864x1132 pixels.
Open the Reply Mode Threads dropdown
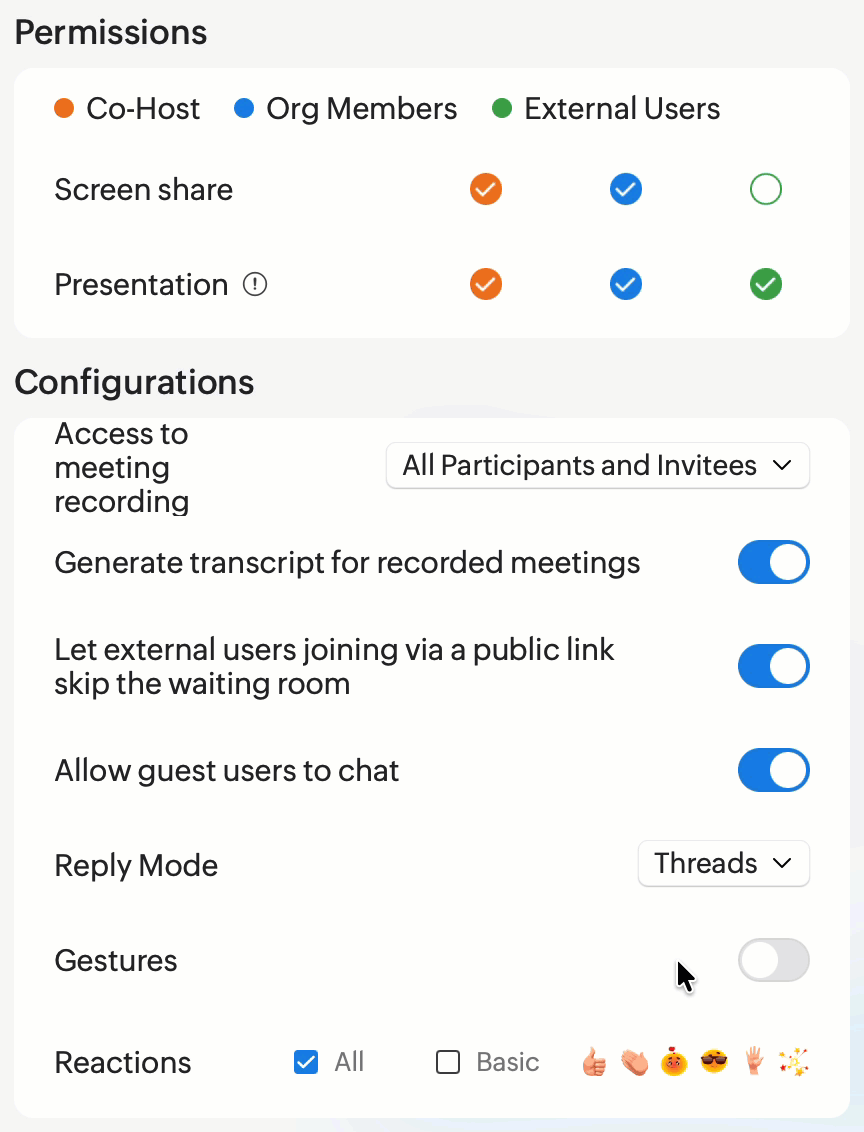(x=723, y=864)
